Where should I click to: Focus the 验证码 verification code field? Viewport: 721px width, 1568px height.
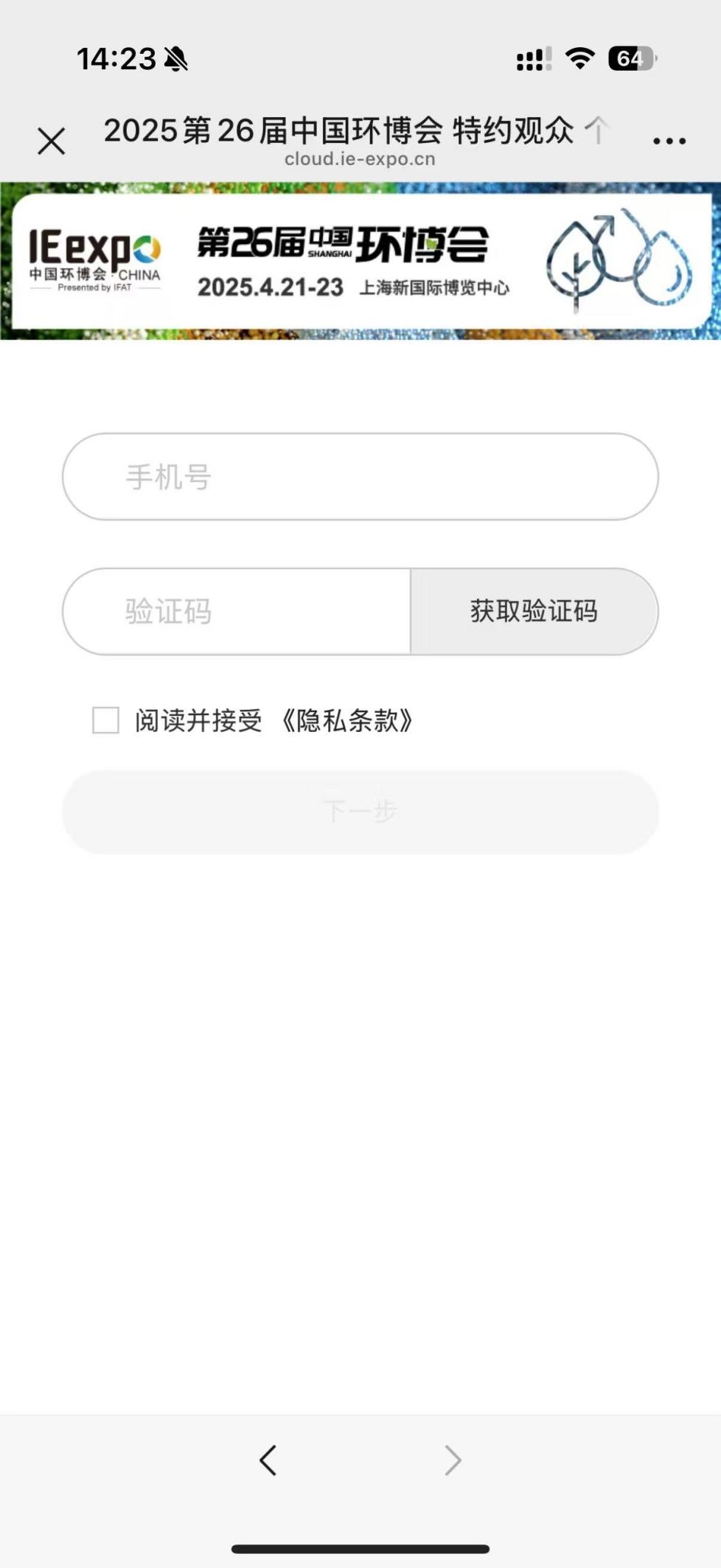click(x=236, y=611)
